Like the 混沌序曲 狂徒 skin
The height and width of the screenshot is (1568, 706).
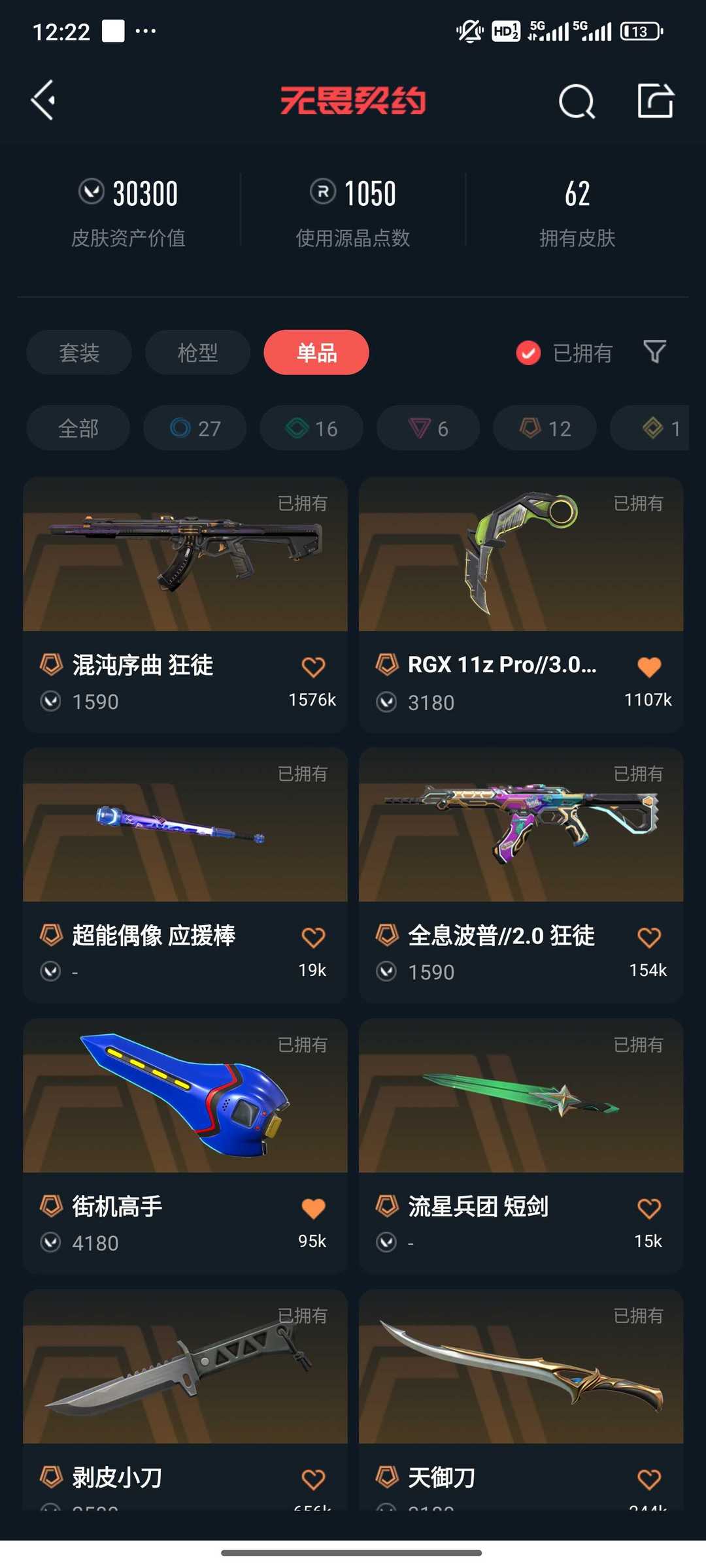click(x=313, y=667)
